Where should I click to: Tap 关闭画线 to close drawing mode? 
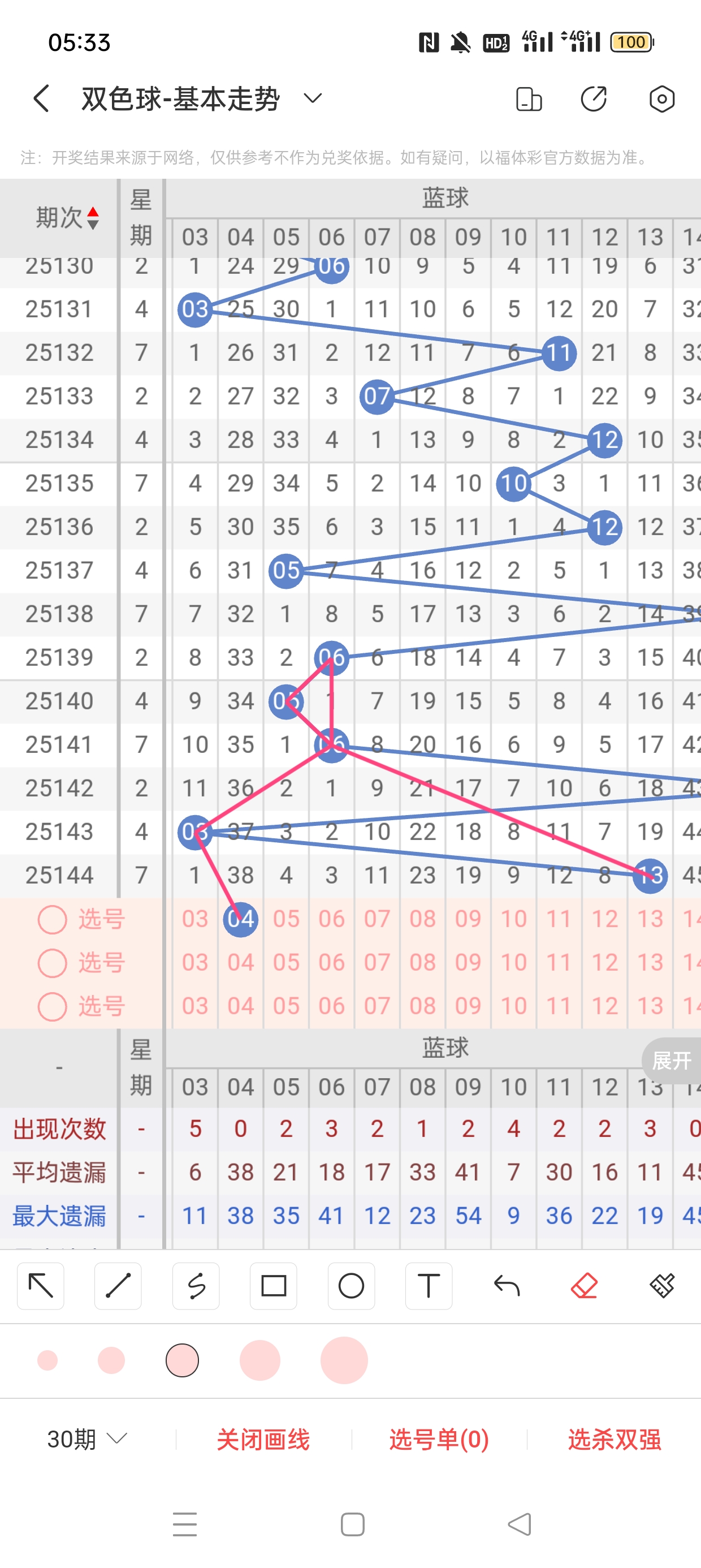point(263,1439)
